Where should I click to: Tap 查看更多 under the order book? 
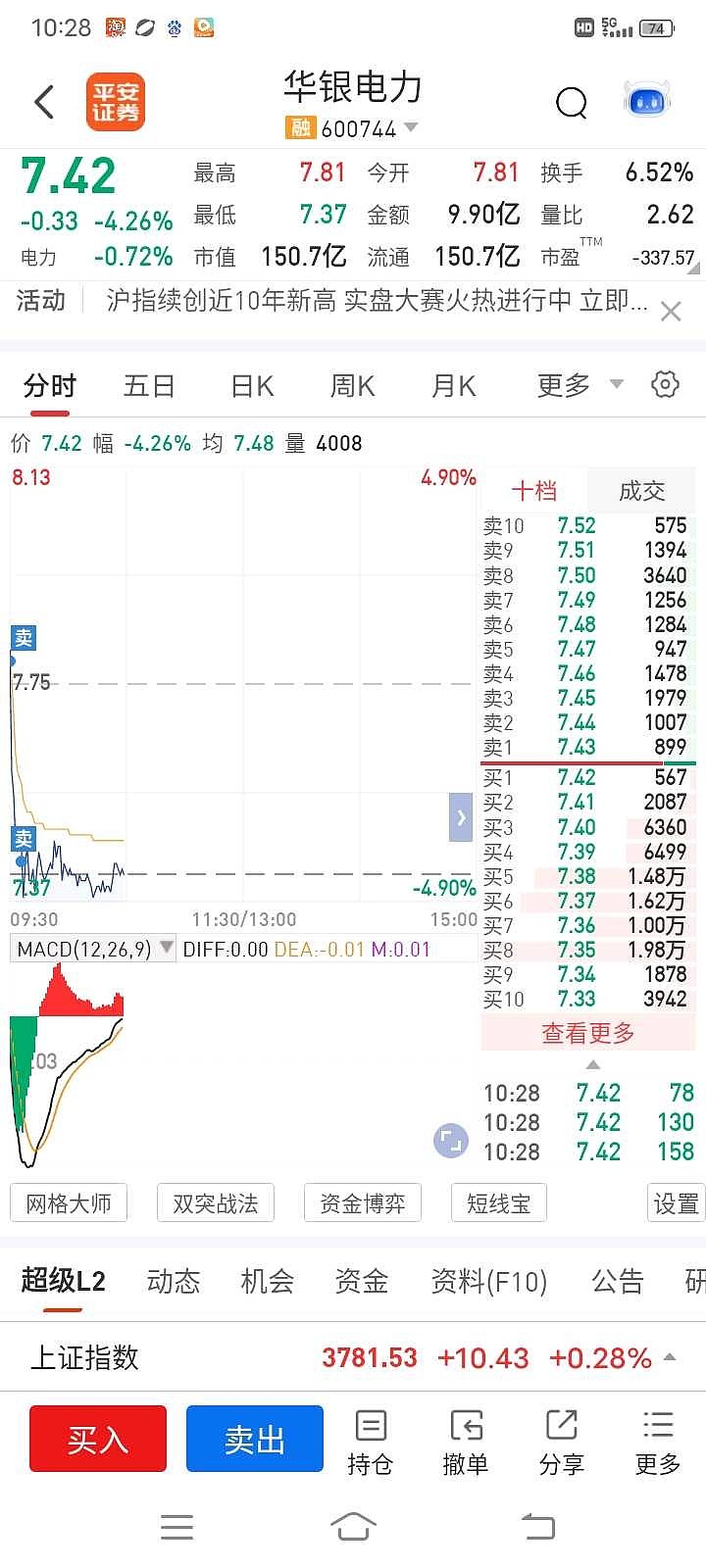tap(588, 1033)
